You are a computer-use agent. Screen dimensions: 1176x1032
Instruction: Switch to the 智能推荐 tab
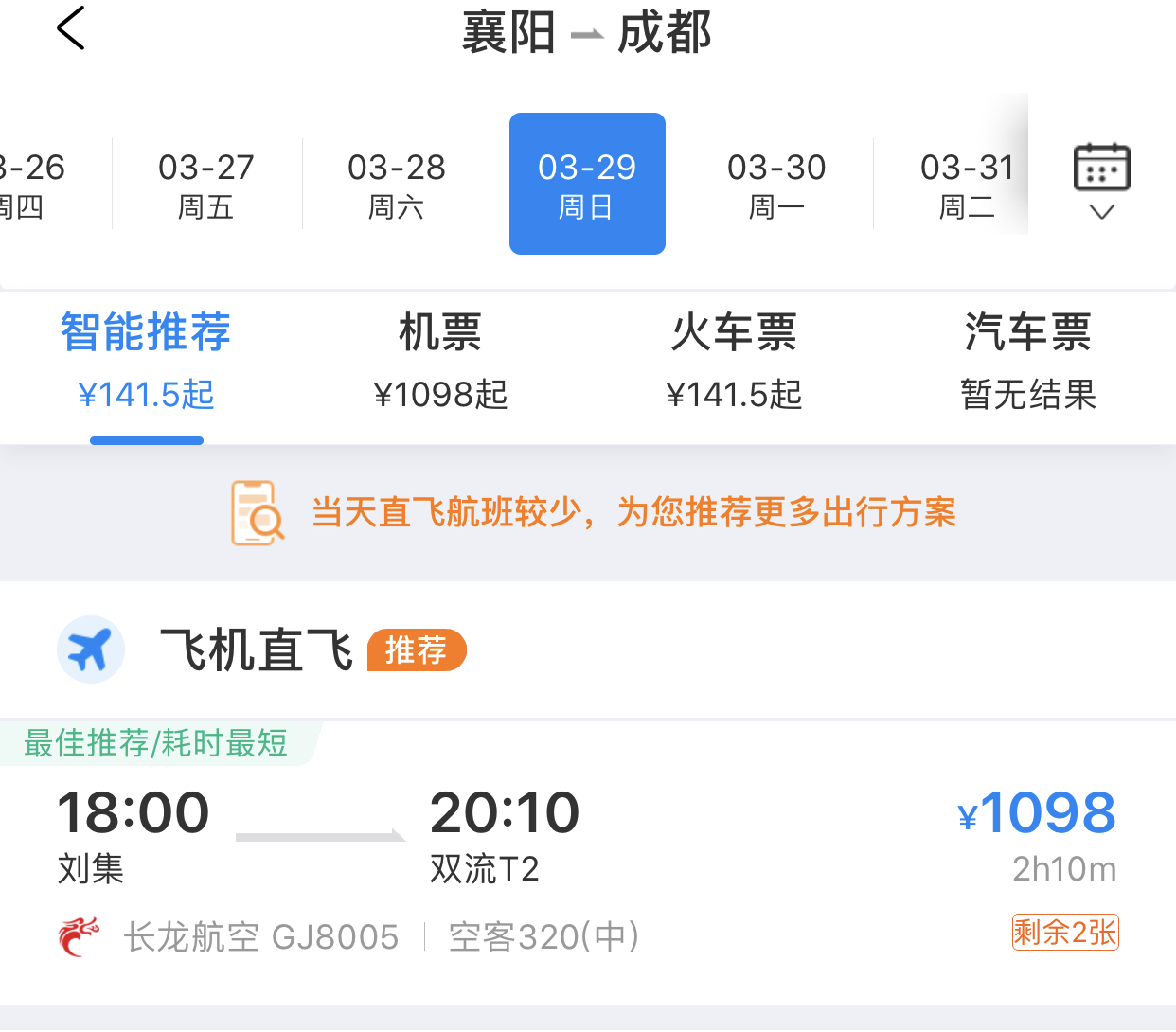click(x=146, y=362)
